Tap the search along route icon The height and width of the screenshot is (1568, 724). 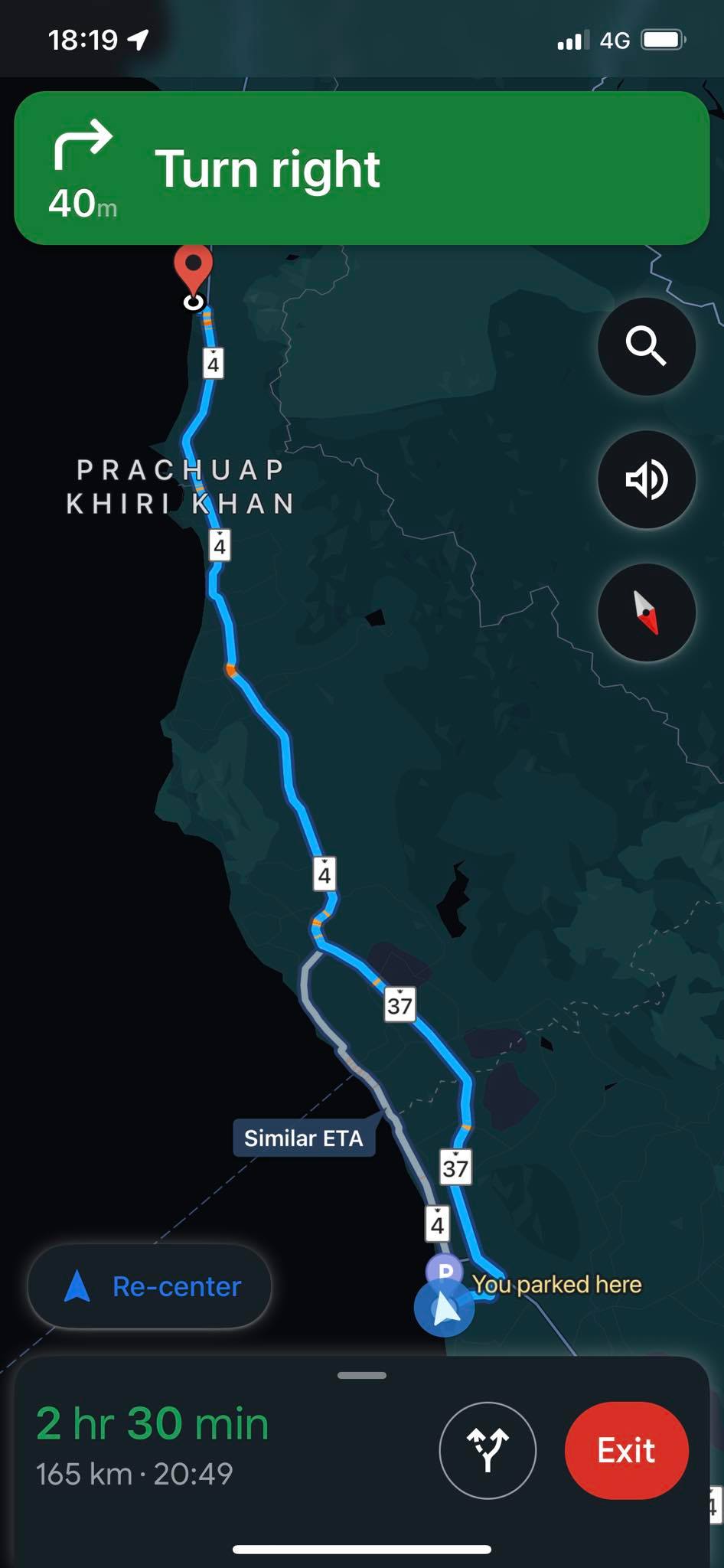[x=646, y=346]
